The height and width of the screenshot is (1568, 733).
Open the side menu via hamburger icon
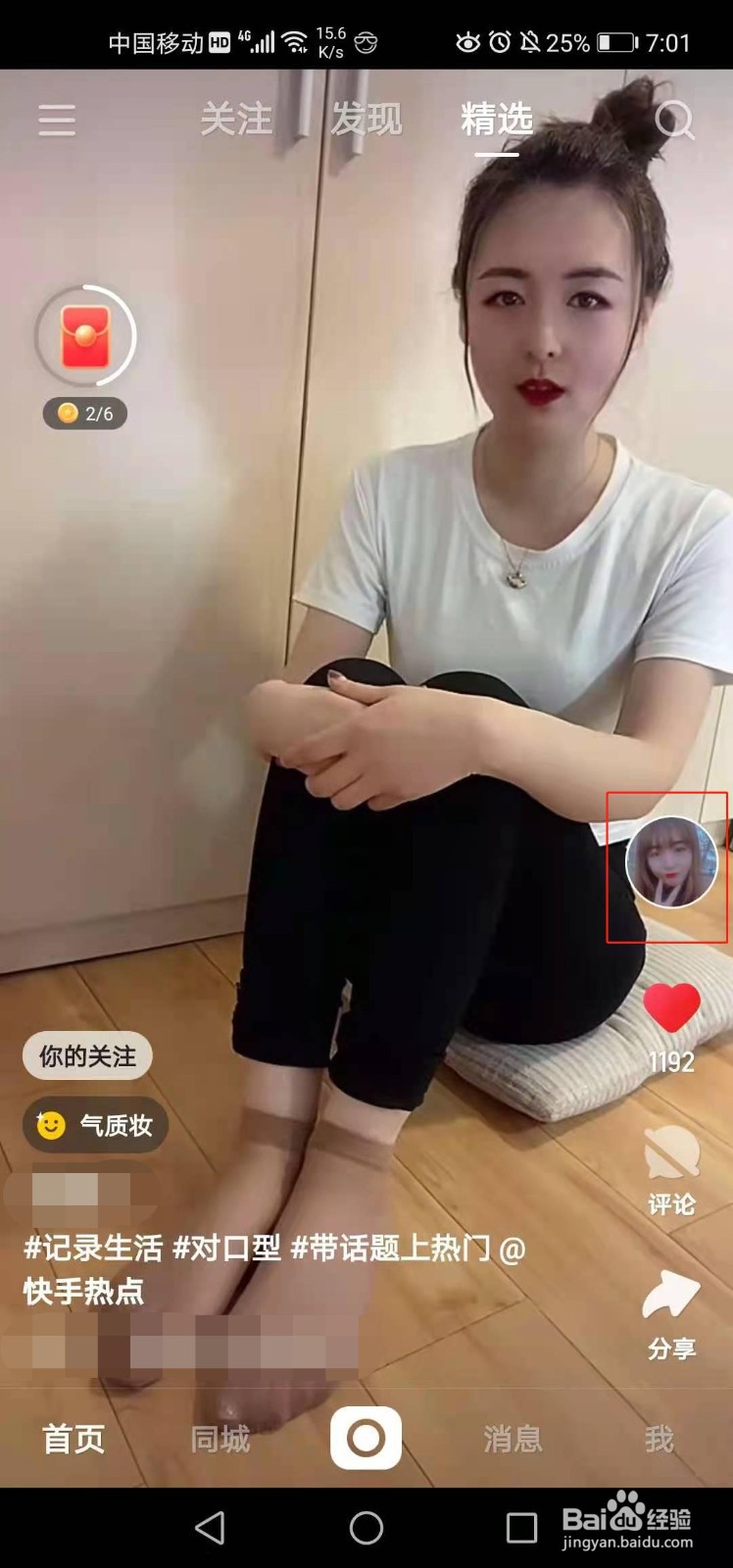click(56, 120)
